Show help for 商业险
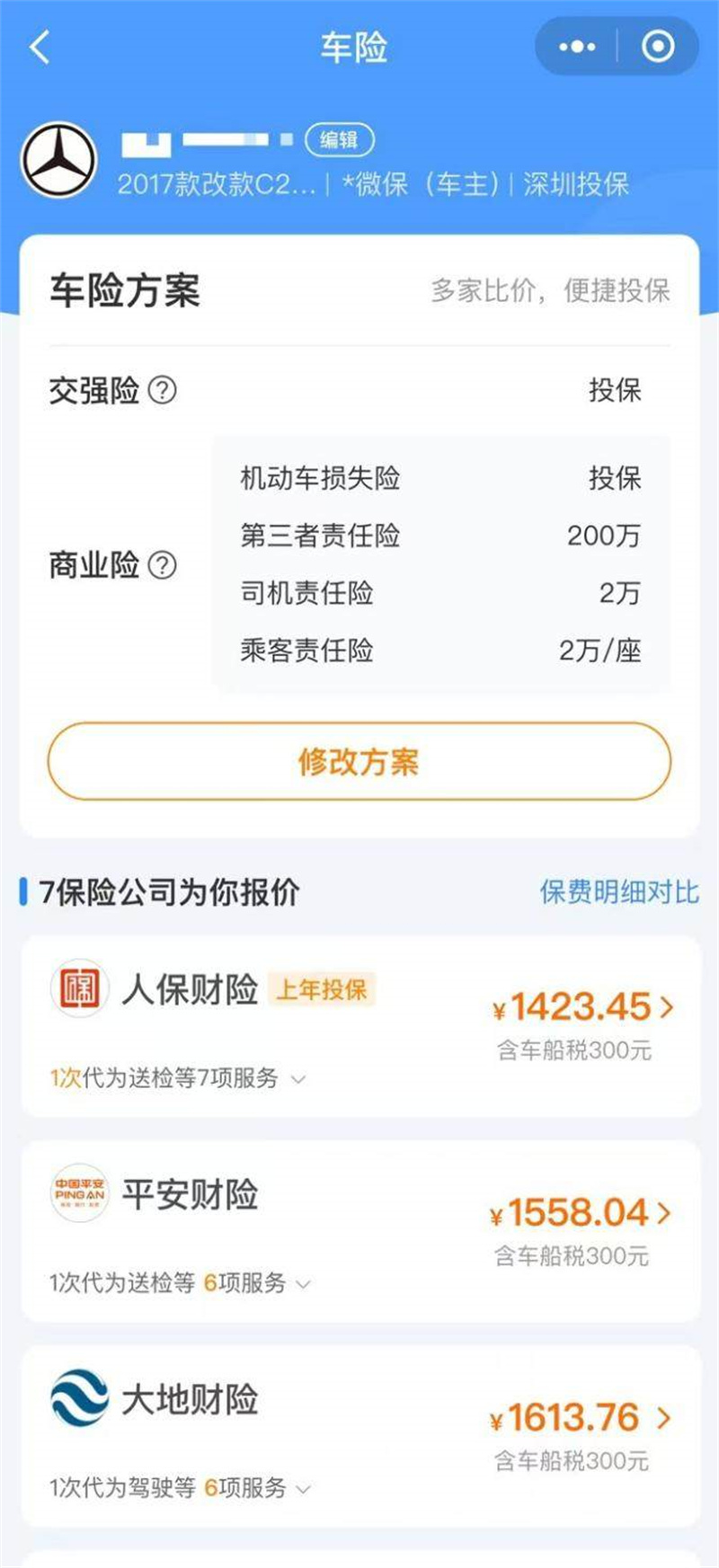 point(162,565)
